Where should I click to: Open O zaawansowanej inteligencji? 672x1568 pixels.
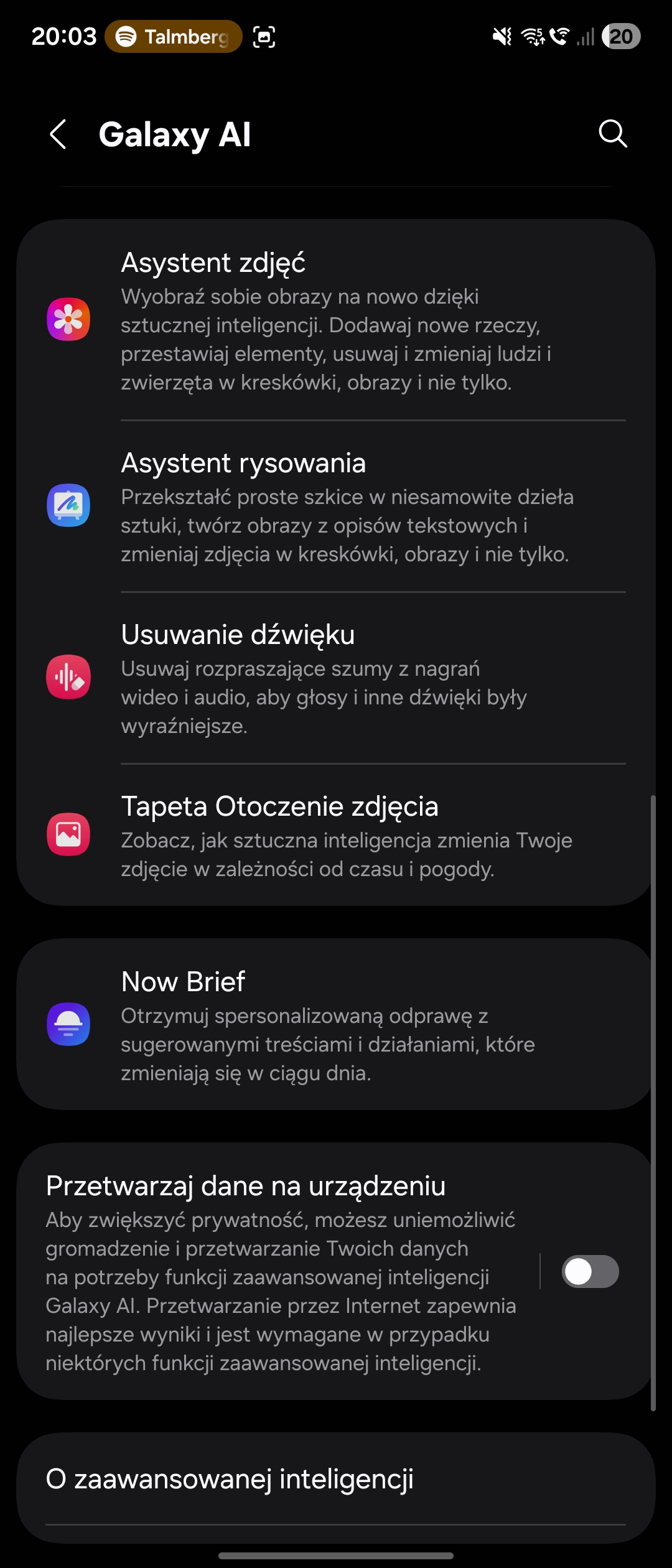[x=336, y=1479]
